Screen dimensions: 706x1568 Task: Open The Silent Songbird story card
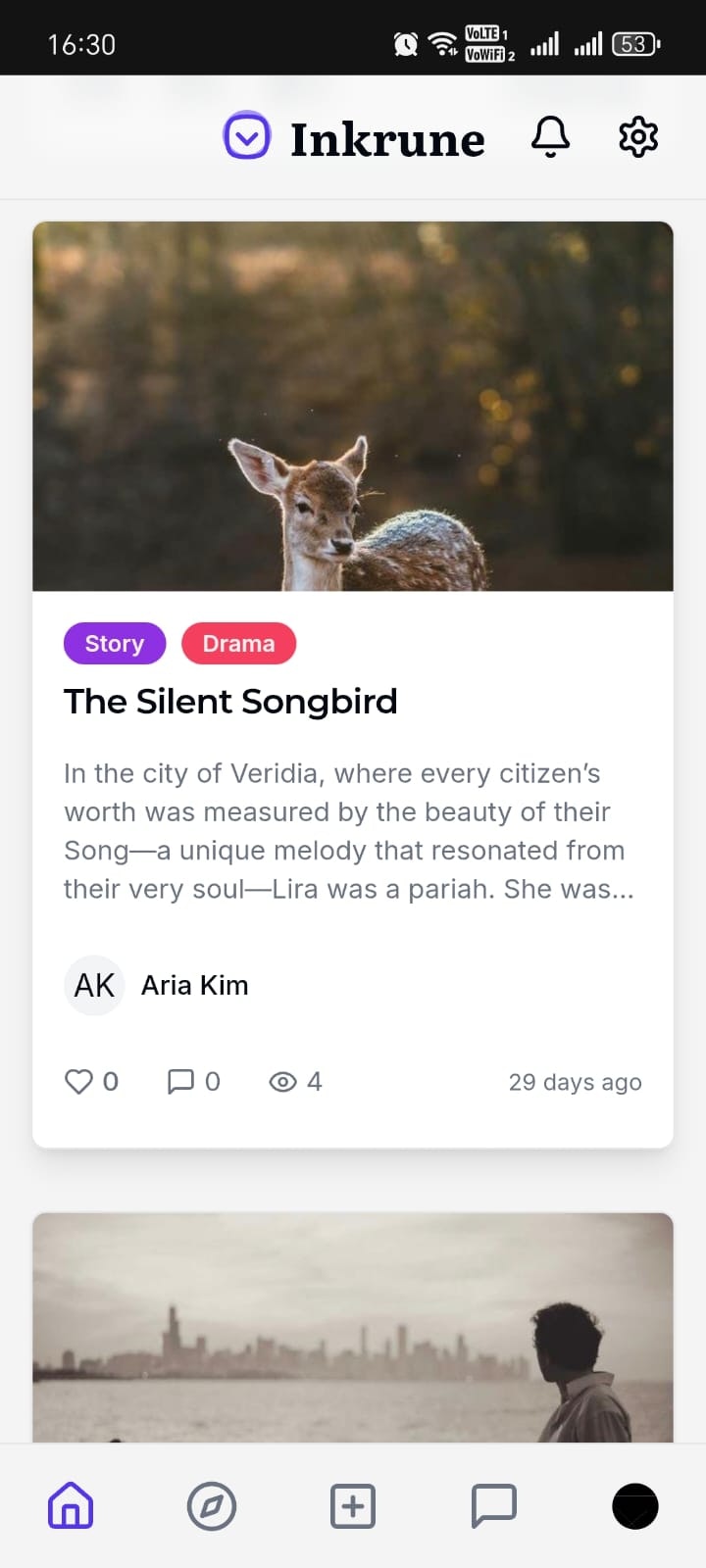230,702
